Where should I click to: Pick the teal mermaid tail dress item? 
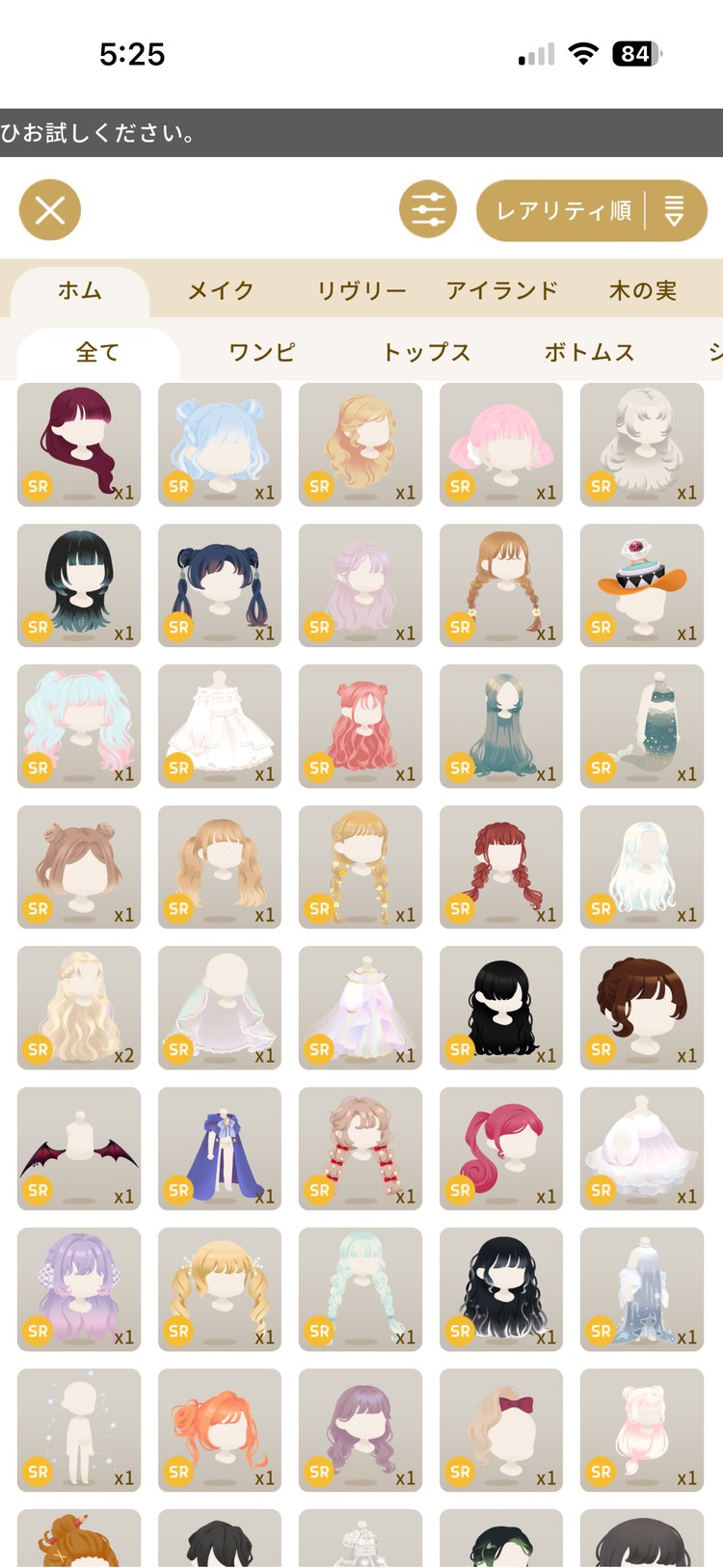pos(642,726)
